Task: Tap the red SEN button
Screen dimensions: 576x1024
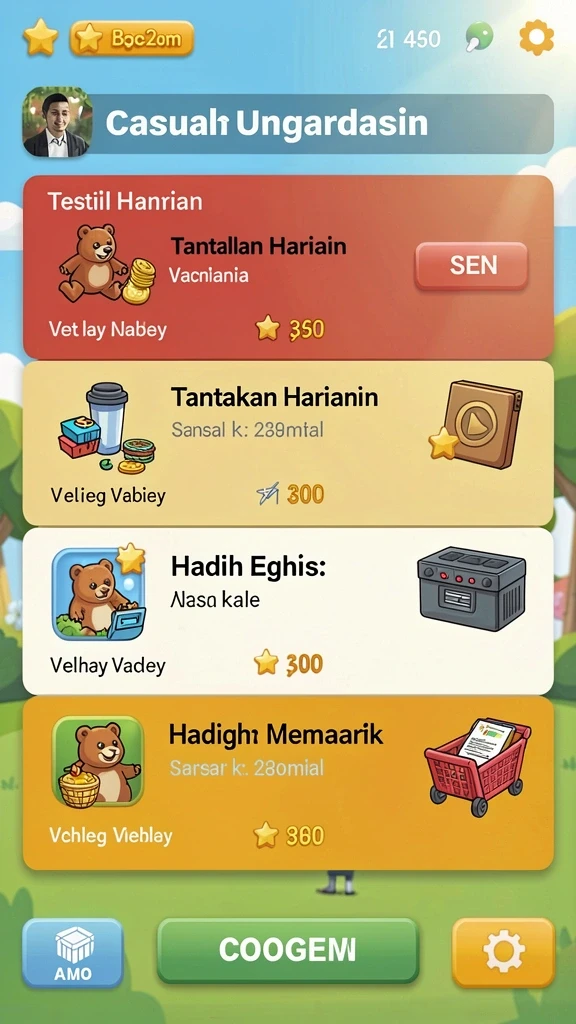Action: point(471,266)
